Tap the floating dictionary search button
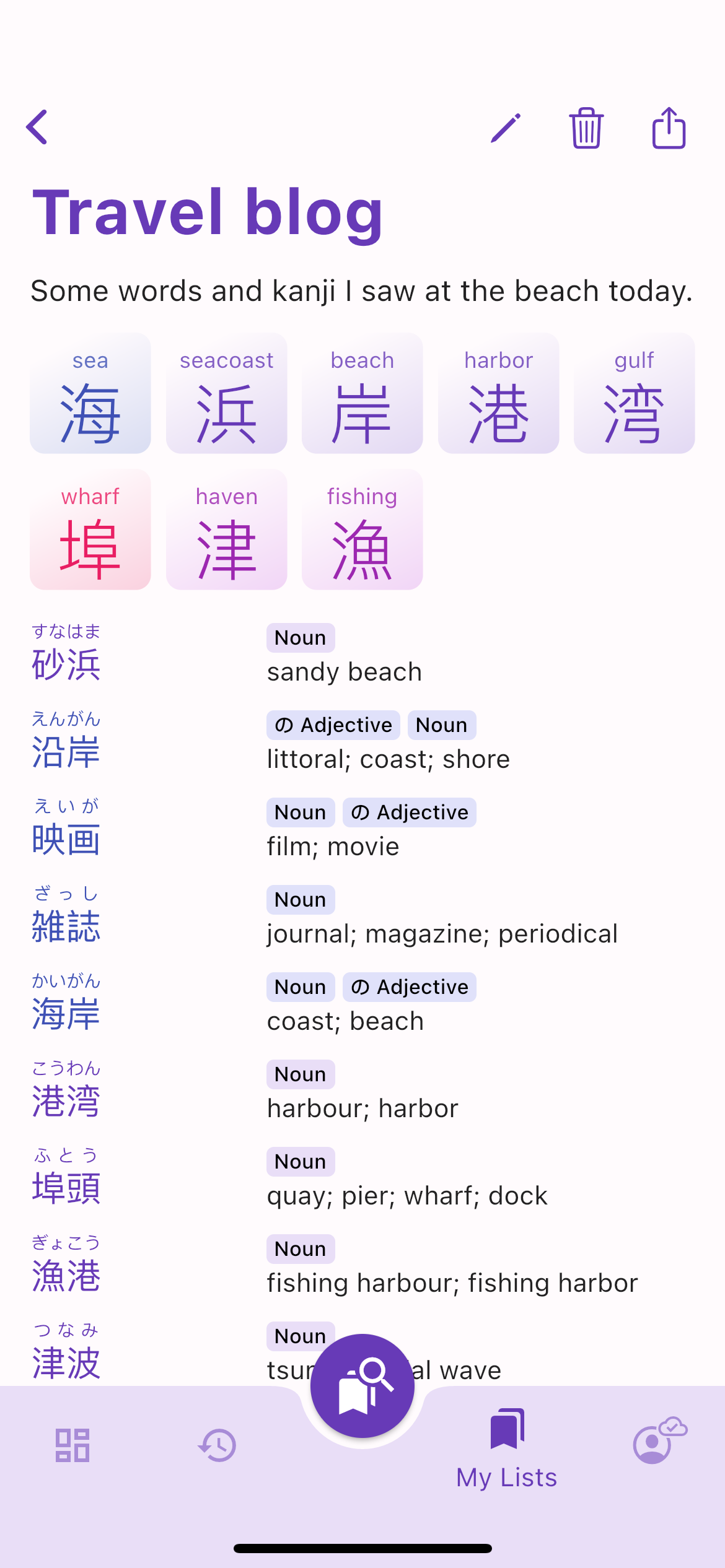Viewport: 725px width, 1568px height. point(362,1386)
